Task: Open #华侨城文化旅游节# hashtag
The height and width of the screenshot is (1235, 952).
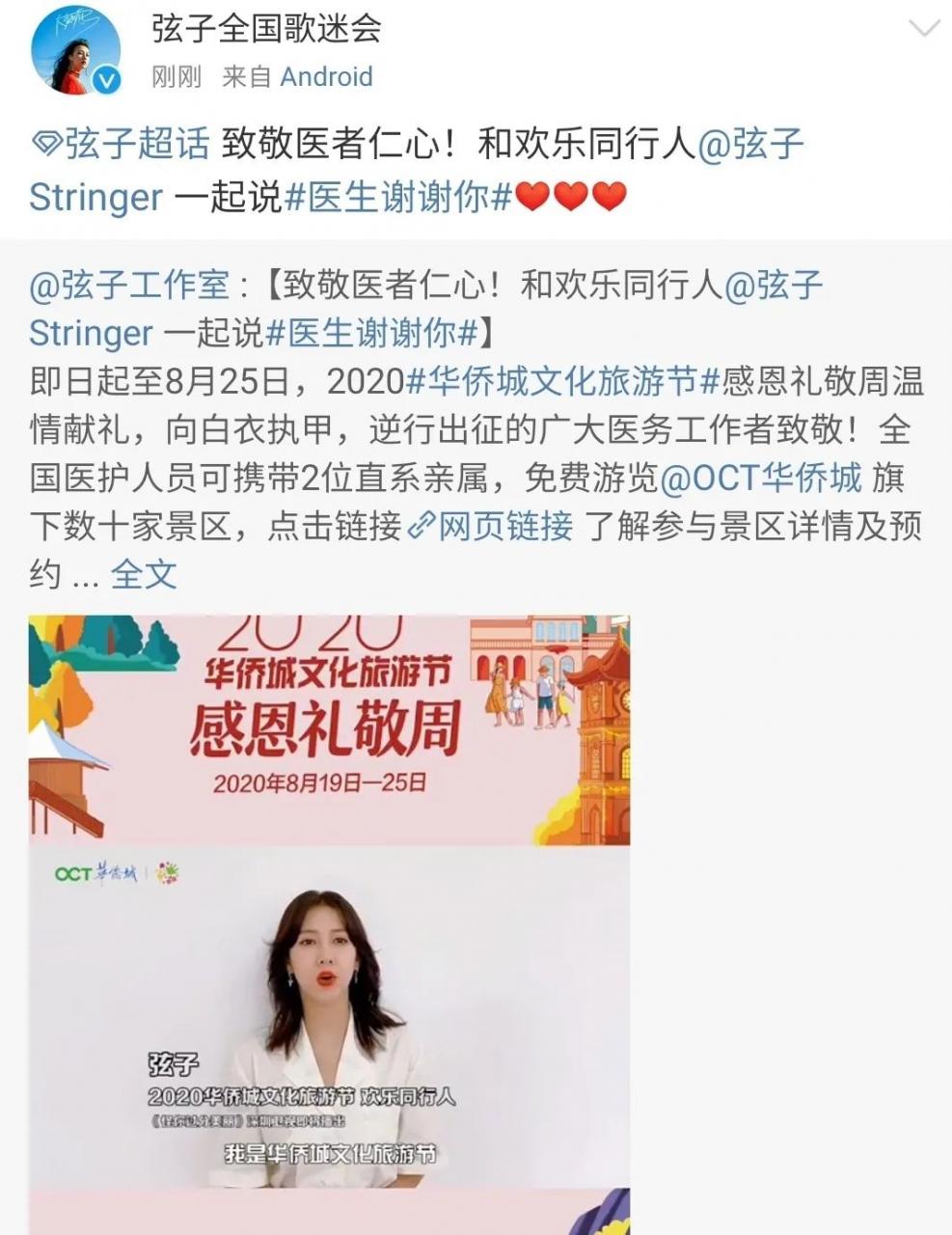Action: click(x=562, y=381)
